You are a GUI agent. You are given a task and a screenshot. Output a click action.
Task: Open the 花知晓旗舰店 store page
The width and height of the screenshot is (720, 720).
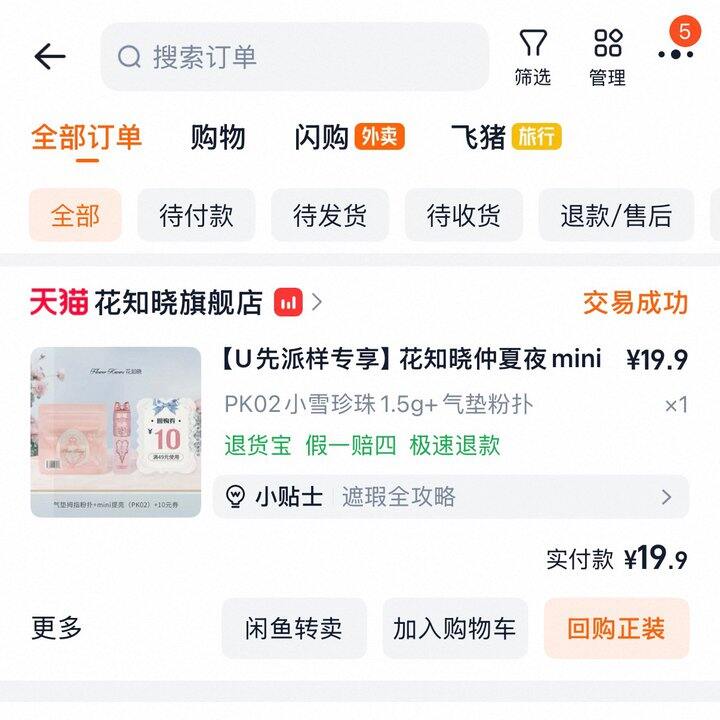click(x=178, y=301)
